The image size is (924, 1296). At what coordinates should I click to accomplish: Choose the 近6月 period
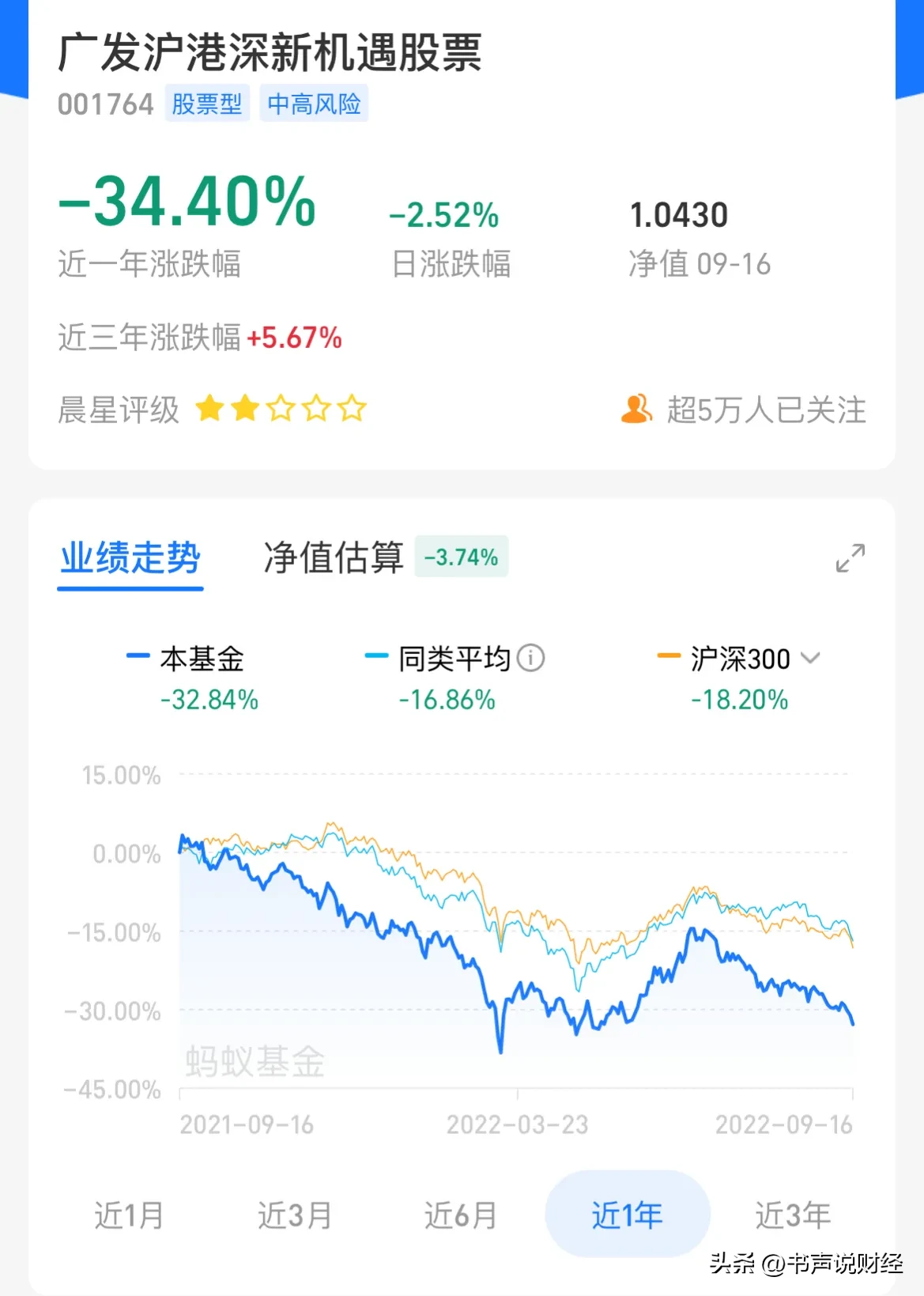click(461, 1215)
